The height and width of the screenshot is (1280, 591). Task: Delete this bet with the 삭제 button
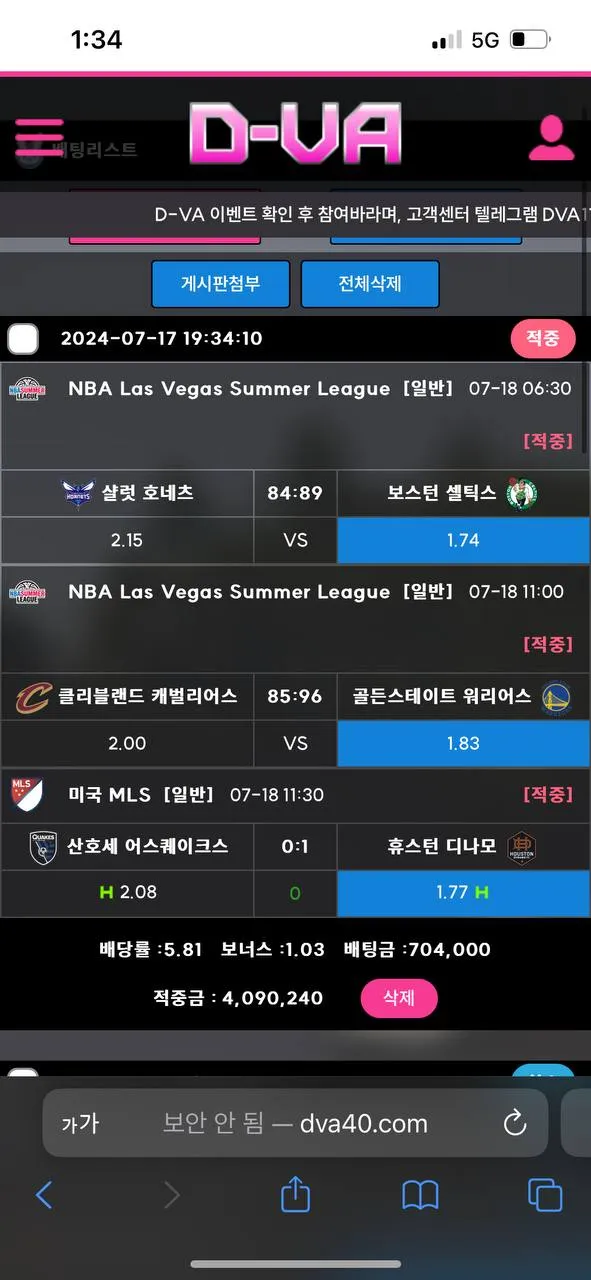point(399,997)
